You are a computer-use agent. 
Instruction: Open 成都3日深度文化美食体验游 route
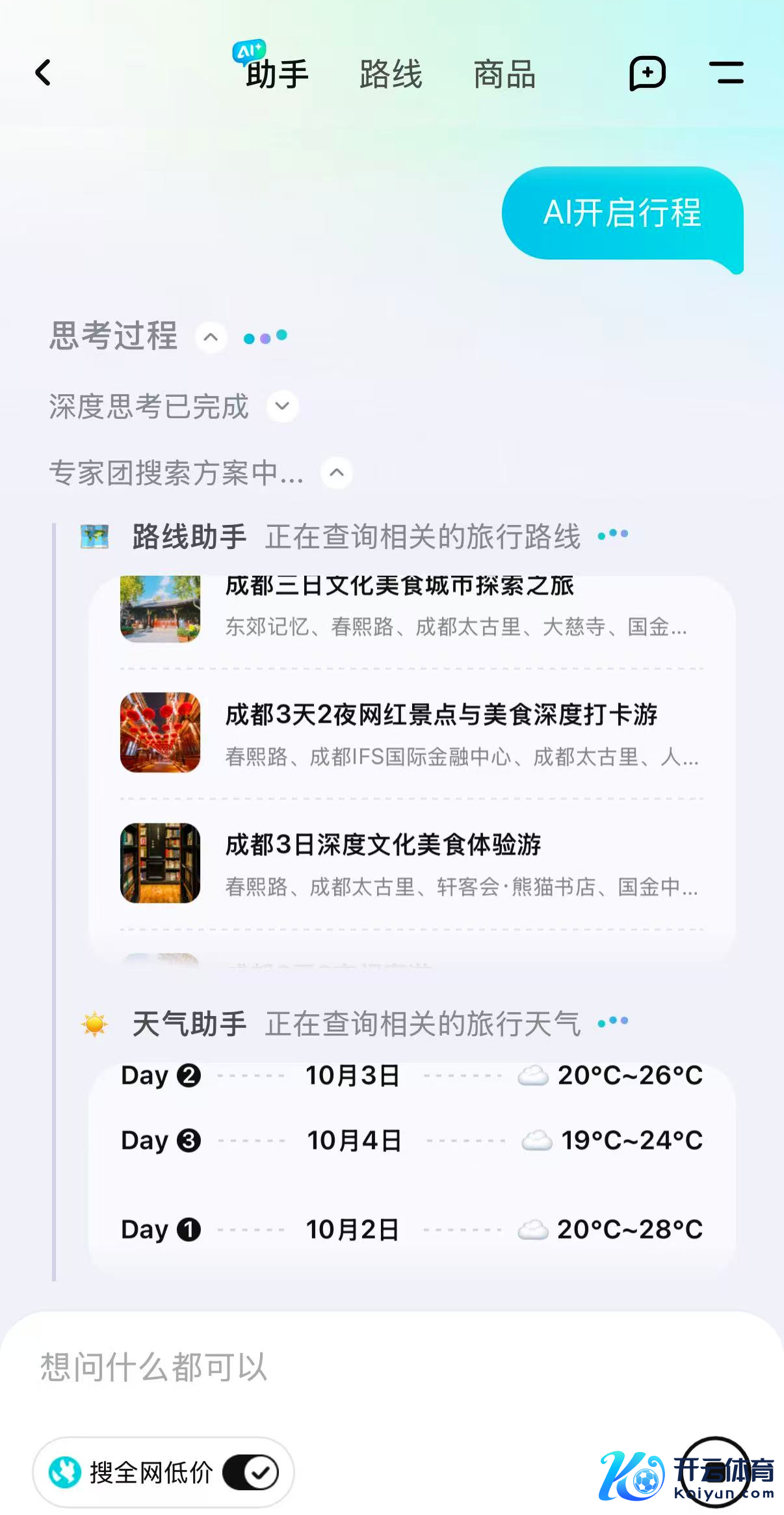coord(411,863)
